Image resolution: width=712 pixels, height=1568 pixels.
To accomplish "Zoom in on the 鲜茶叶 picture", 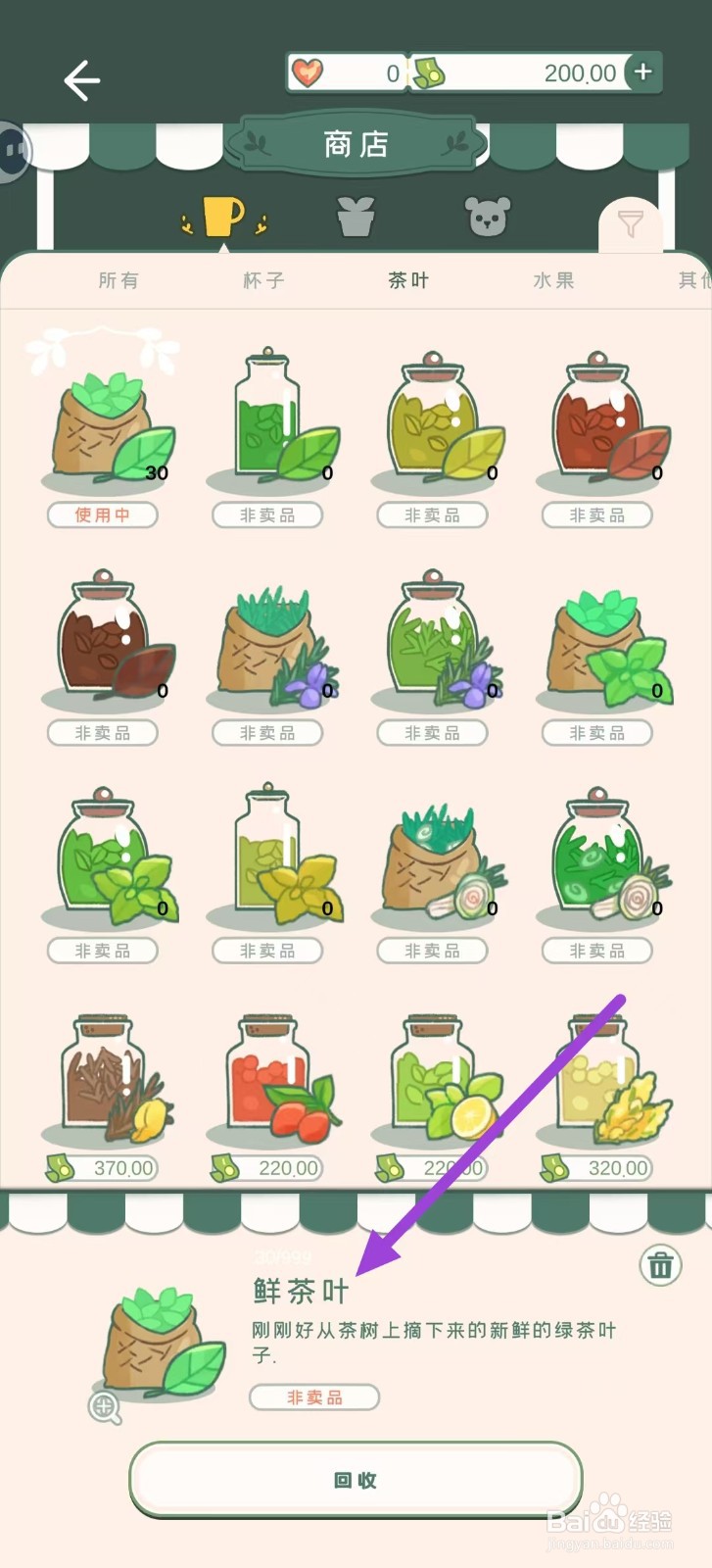I will click(105, 1408).
